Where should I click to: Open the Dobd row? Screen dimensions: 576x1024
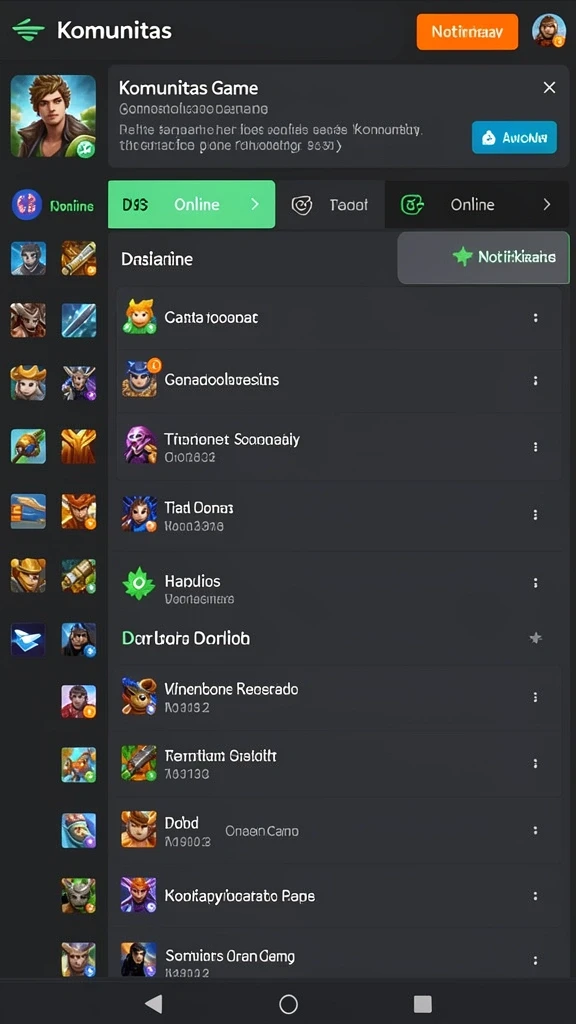click(339, 830)
